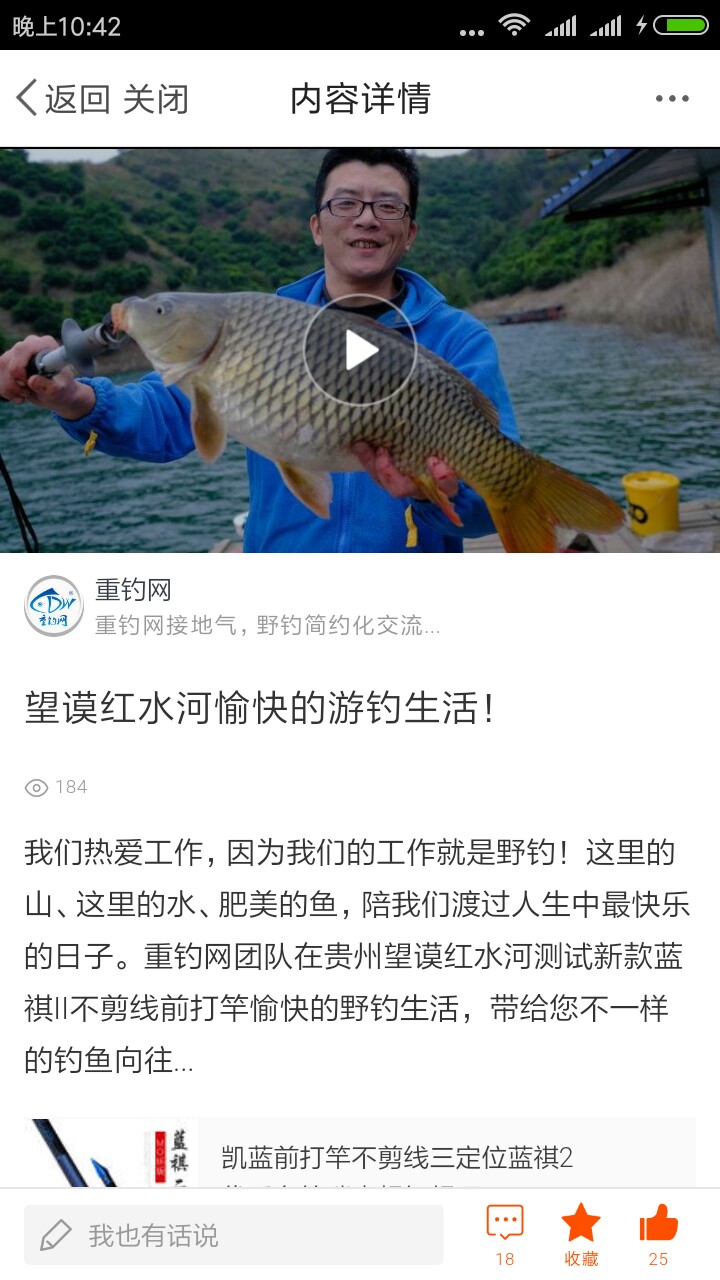Open the 重钓网 author profile
The width and height of the screenshot is (720, 1280).
232,606
